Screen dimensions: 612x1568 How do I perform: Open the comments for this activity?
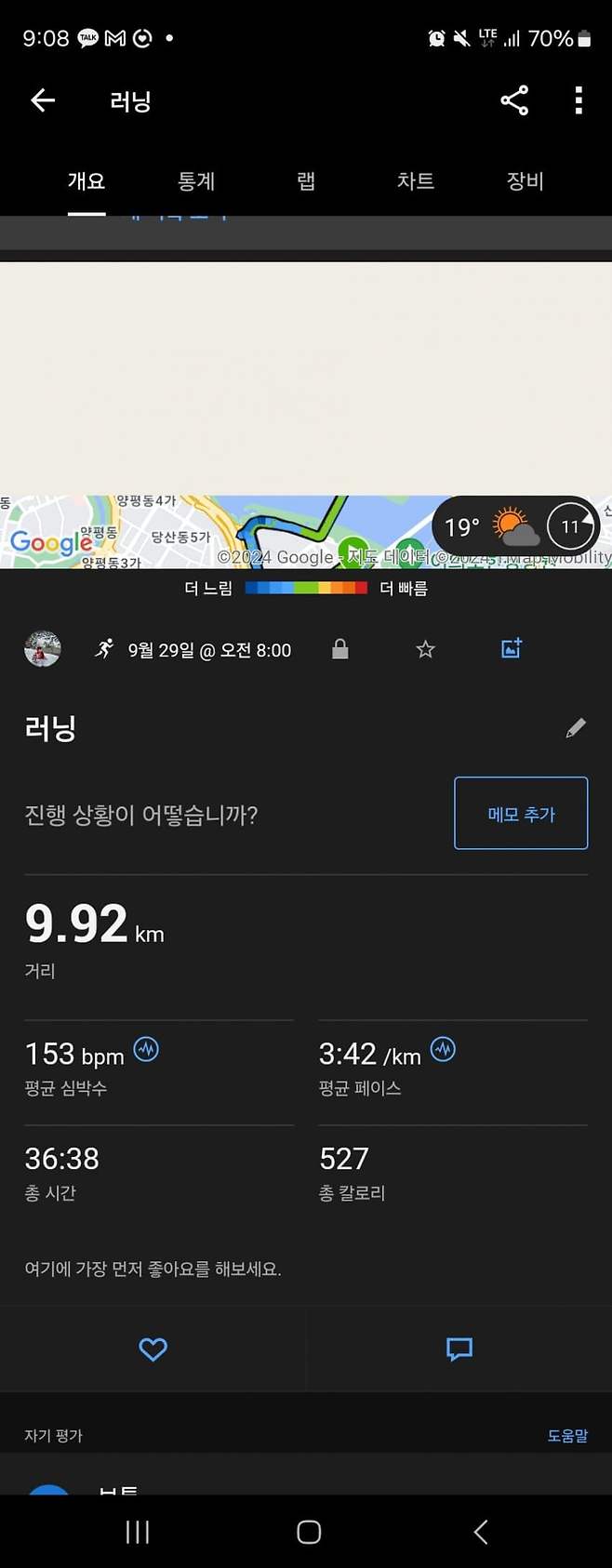pyautogui.click(x=459, y=1349)
